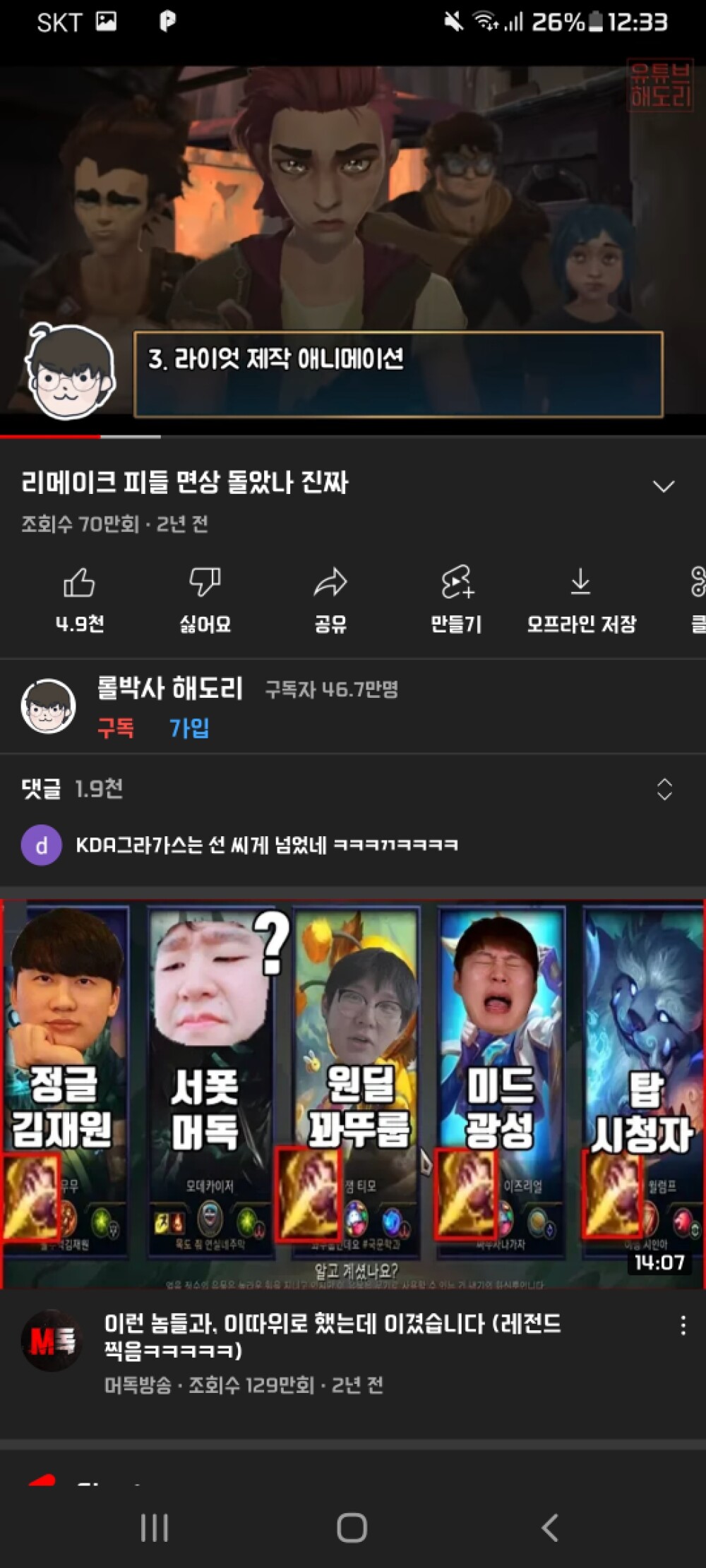Open 머독방송 channel avatar

pos(51,1339)
